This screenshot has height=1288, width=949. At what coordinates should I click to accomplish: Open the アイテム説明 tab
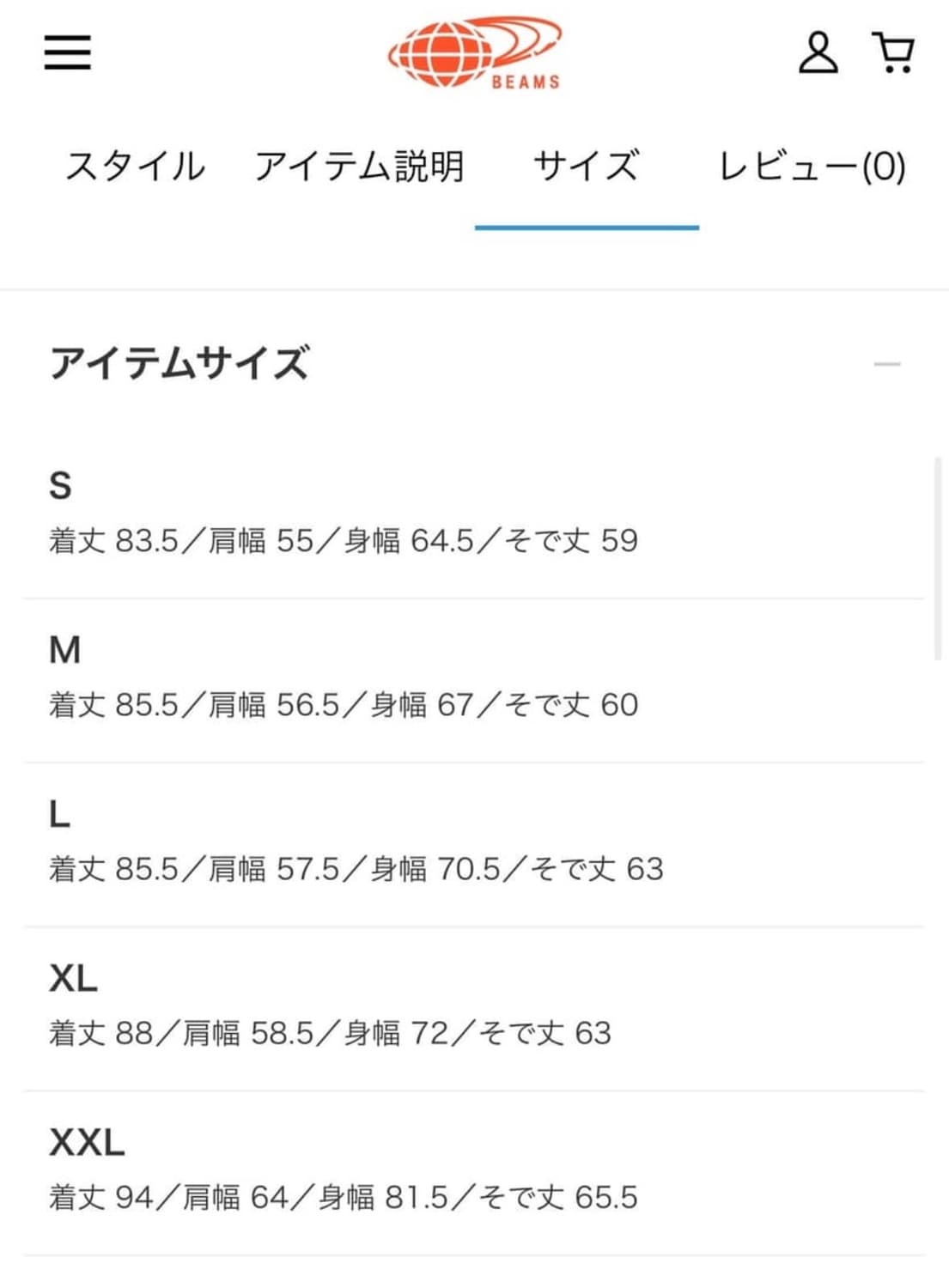359,166
